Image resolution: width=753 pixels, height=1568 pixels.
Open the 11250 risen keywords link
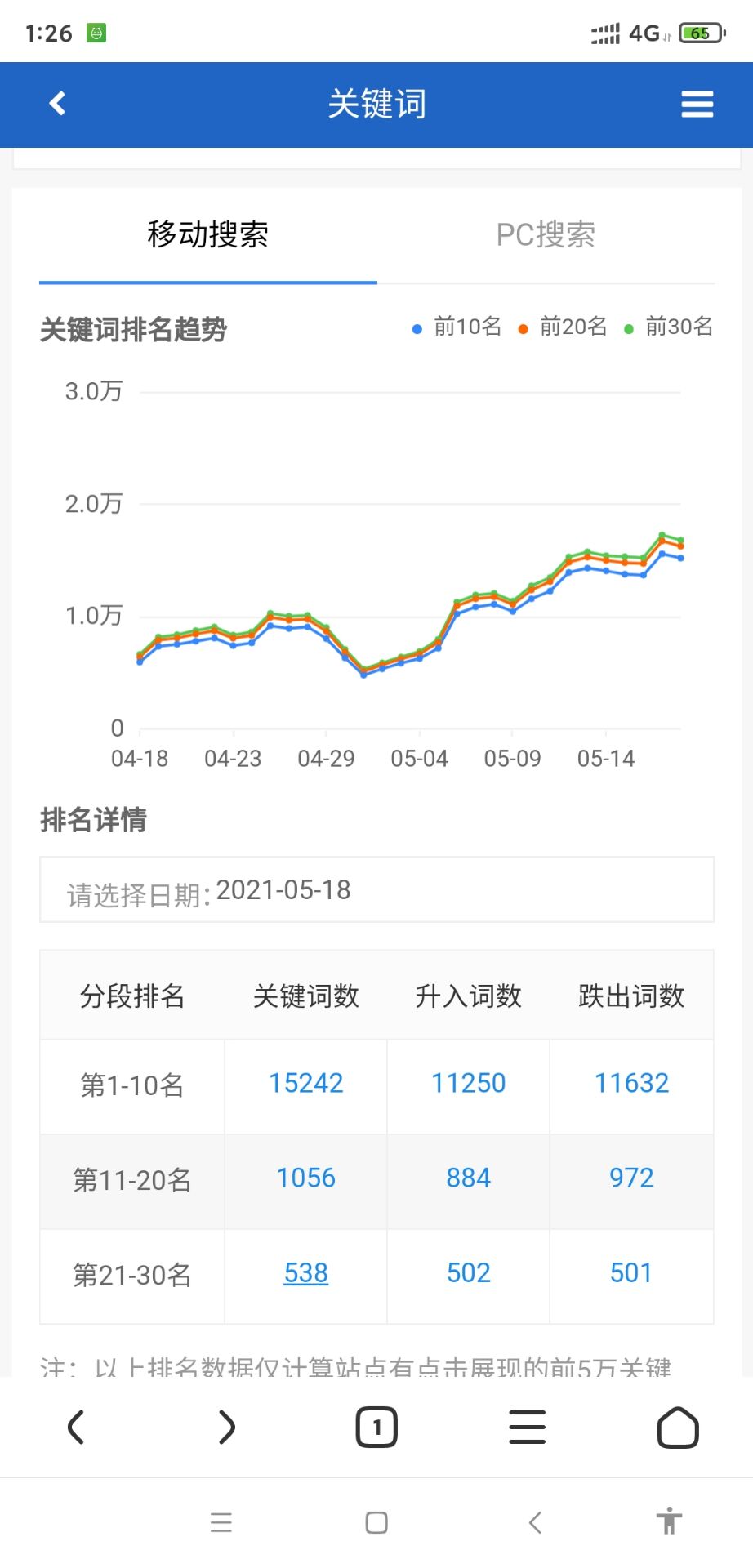468,1084
